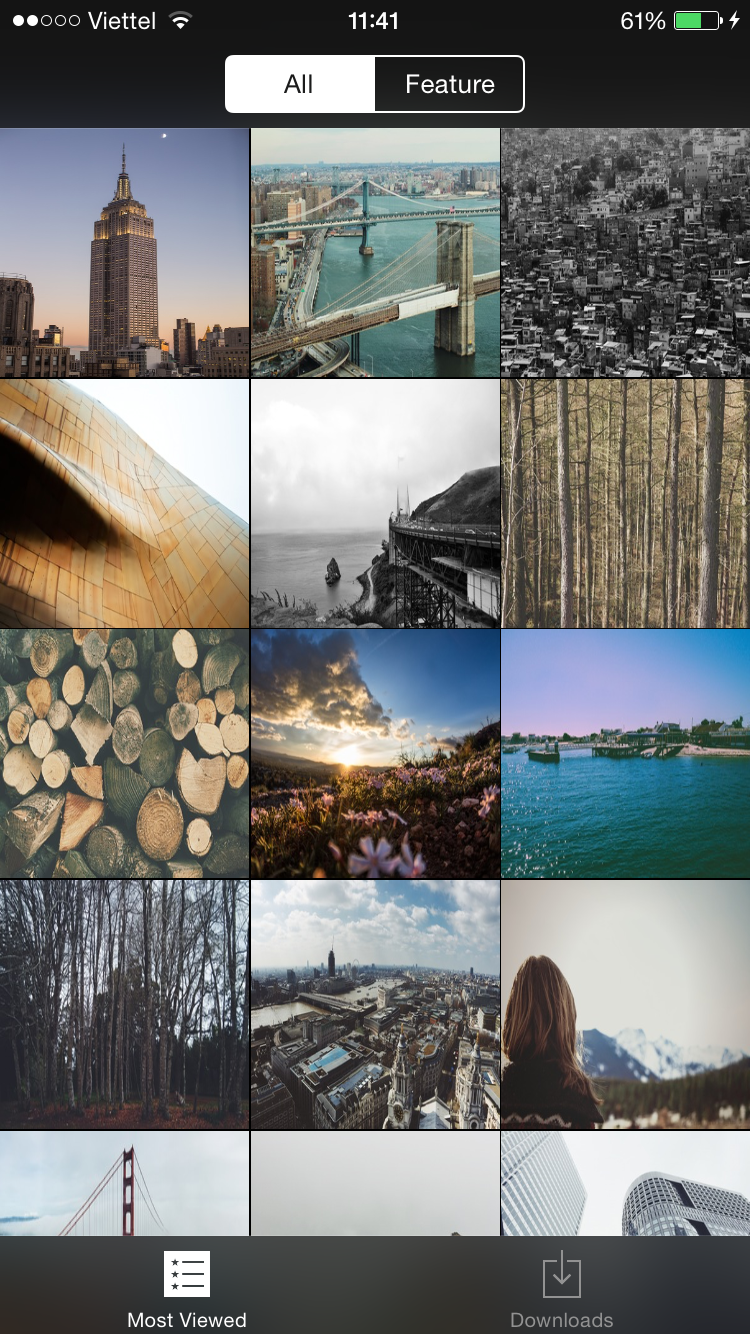This screenshot has width=750, height=1334.
Task: Open the woman facing mountains wallpaper
Action: point(625,1004)
